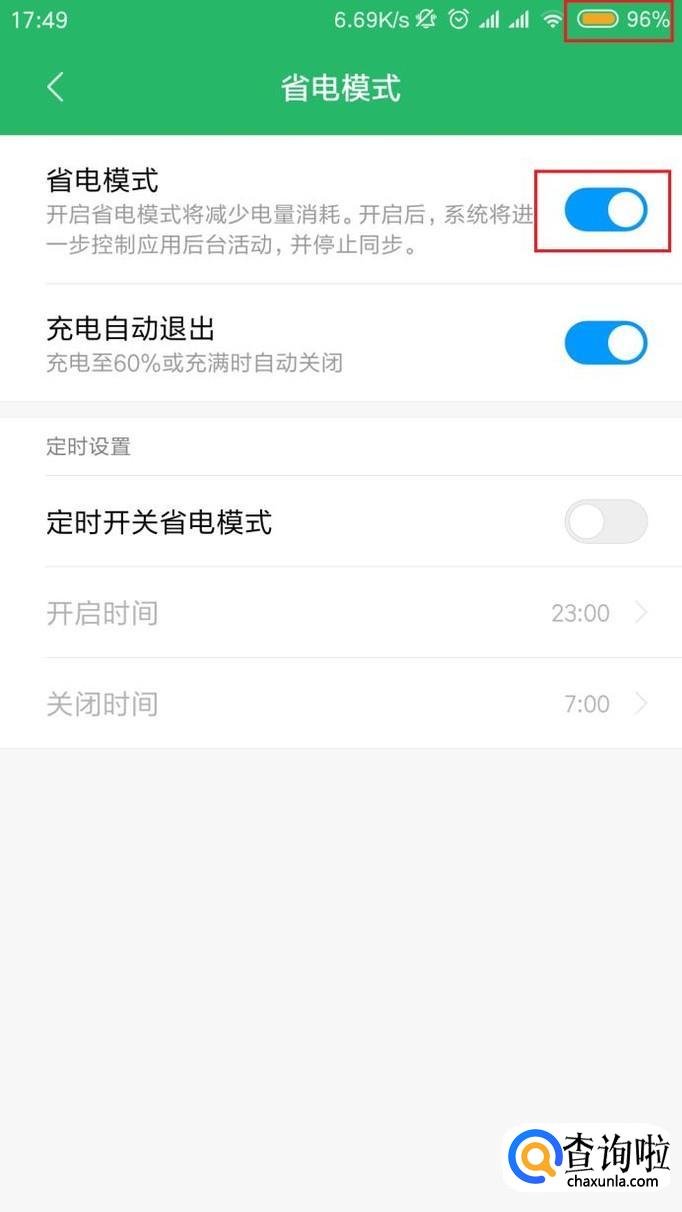Viewport: 682px width, 1212px height.
Task: Disable the 充电自动退出 switch
Action: (605, 343)
